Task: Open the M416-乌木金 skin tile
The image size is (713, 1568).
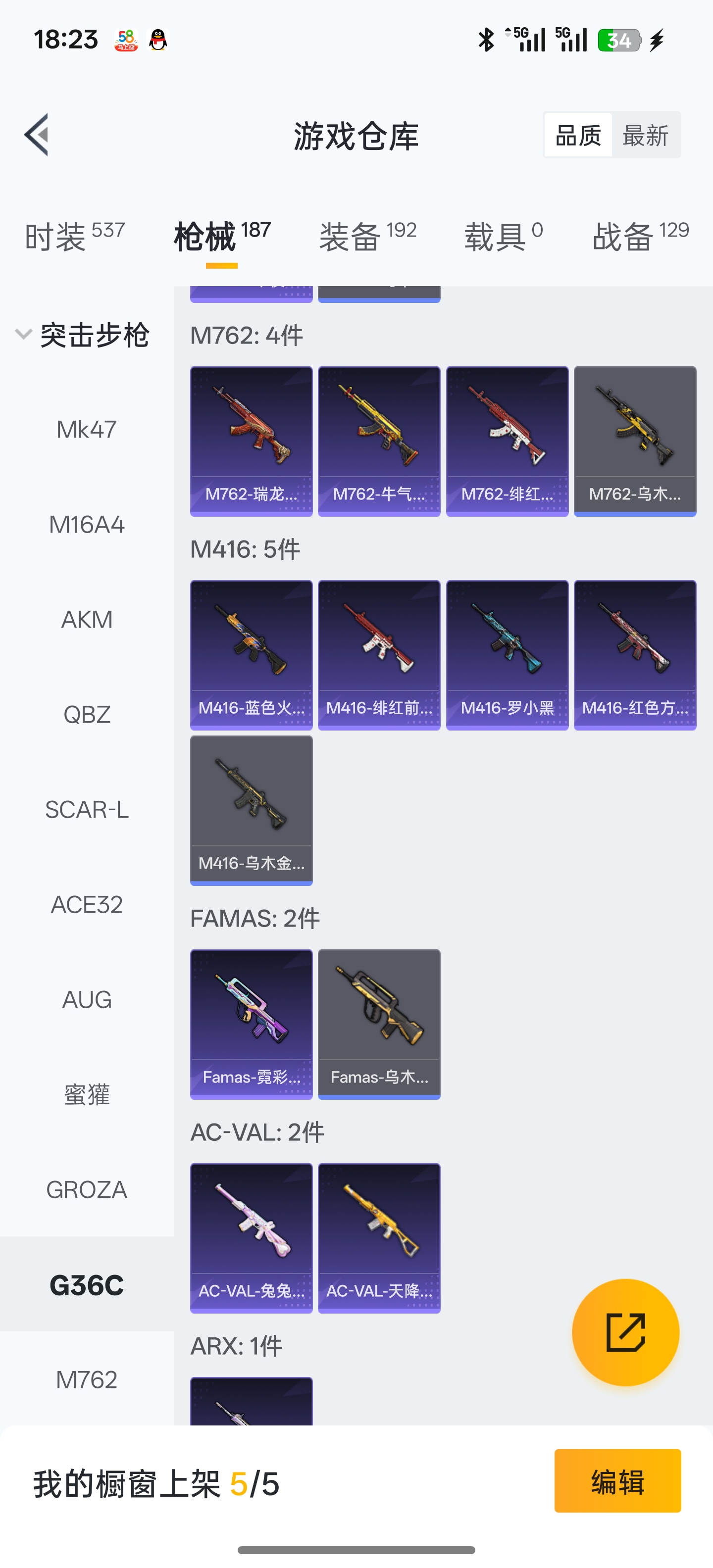Action: click(251, 810)
